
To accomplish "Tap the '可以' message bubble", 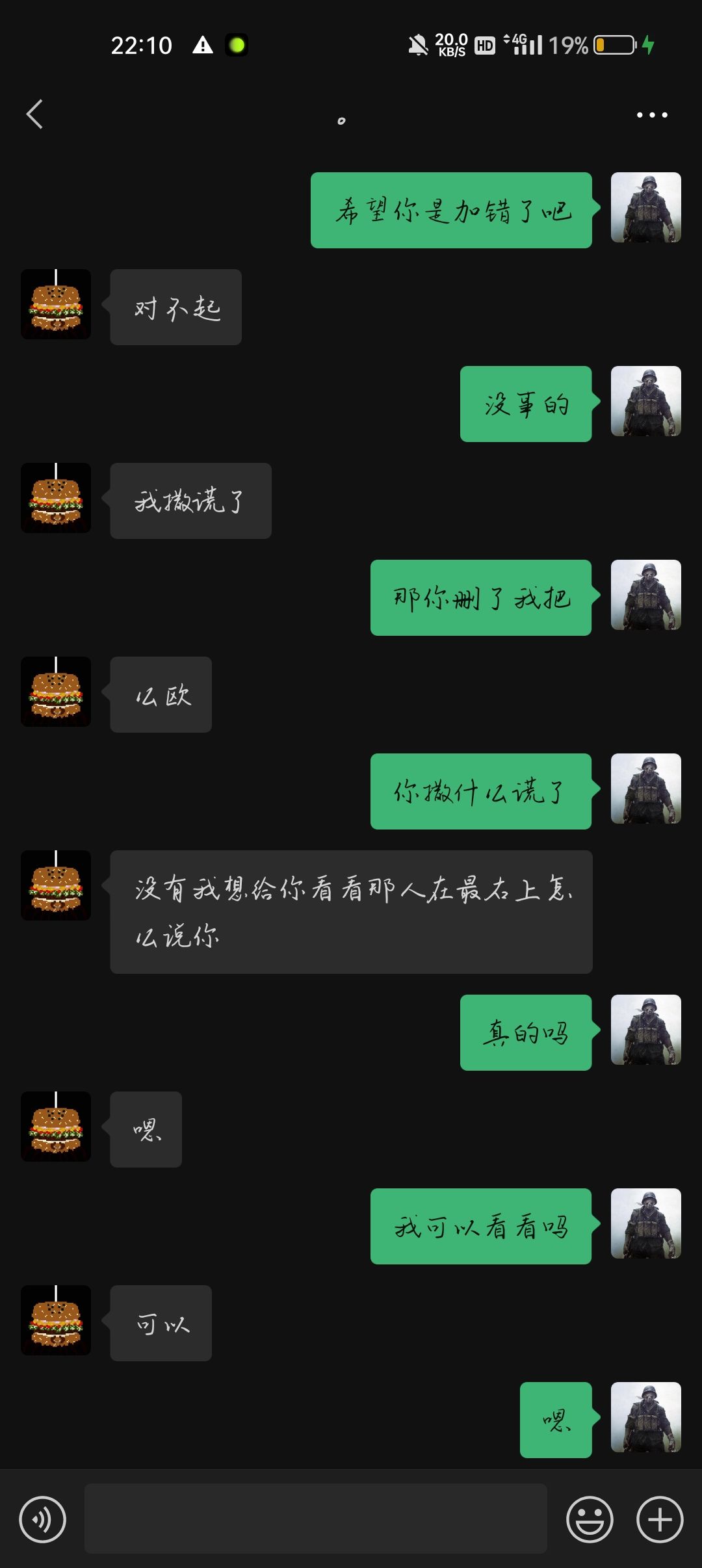I will coord(160,1324).
